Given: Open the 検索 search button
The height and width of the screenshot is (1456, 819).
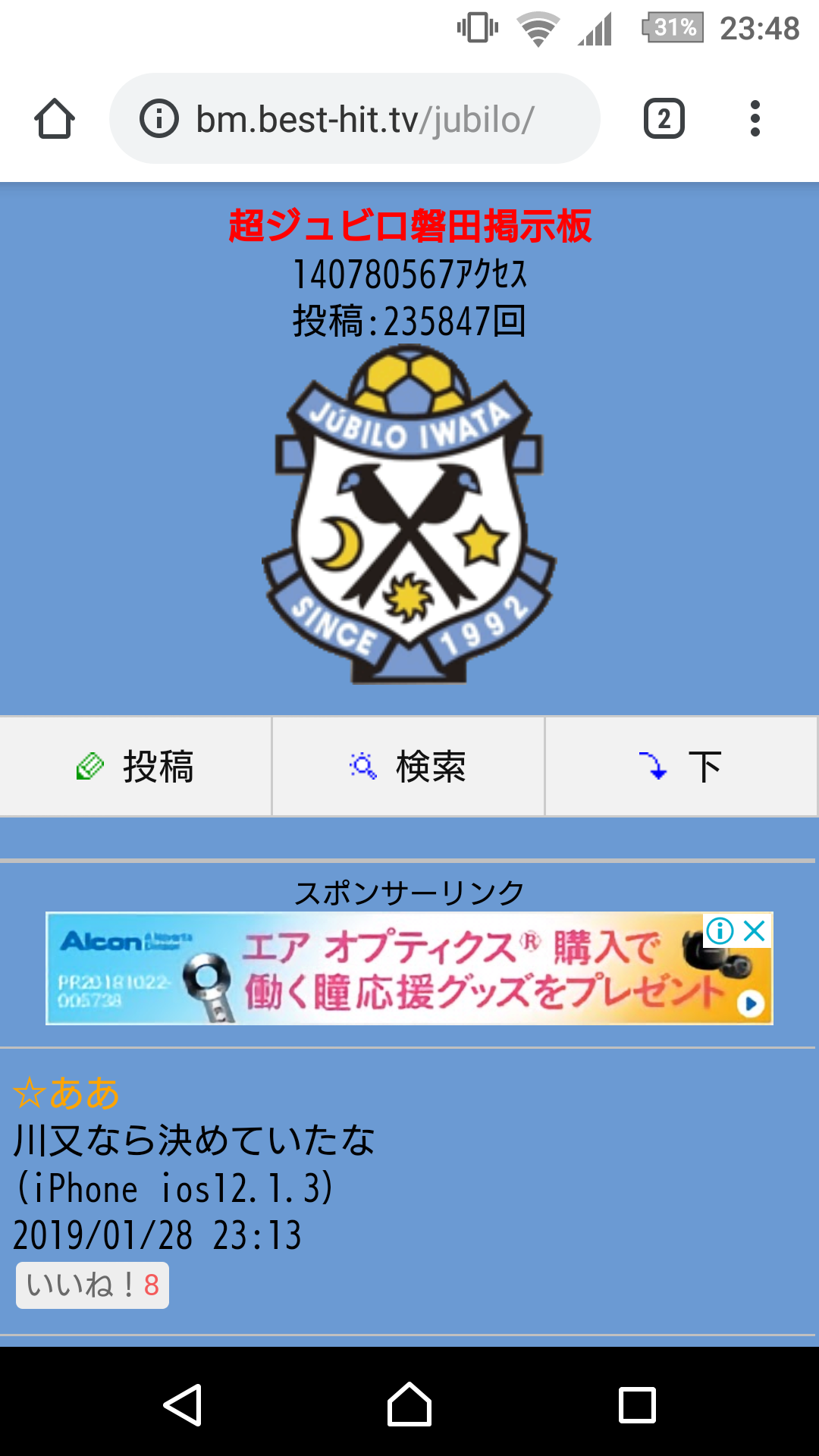Looking at the screenshot, I should coord(408,766).
